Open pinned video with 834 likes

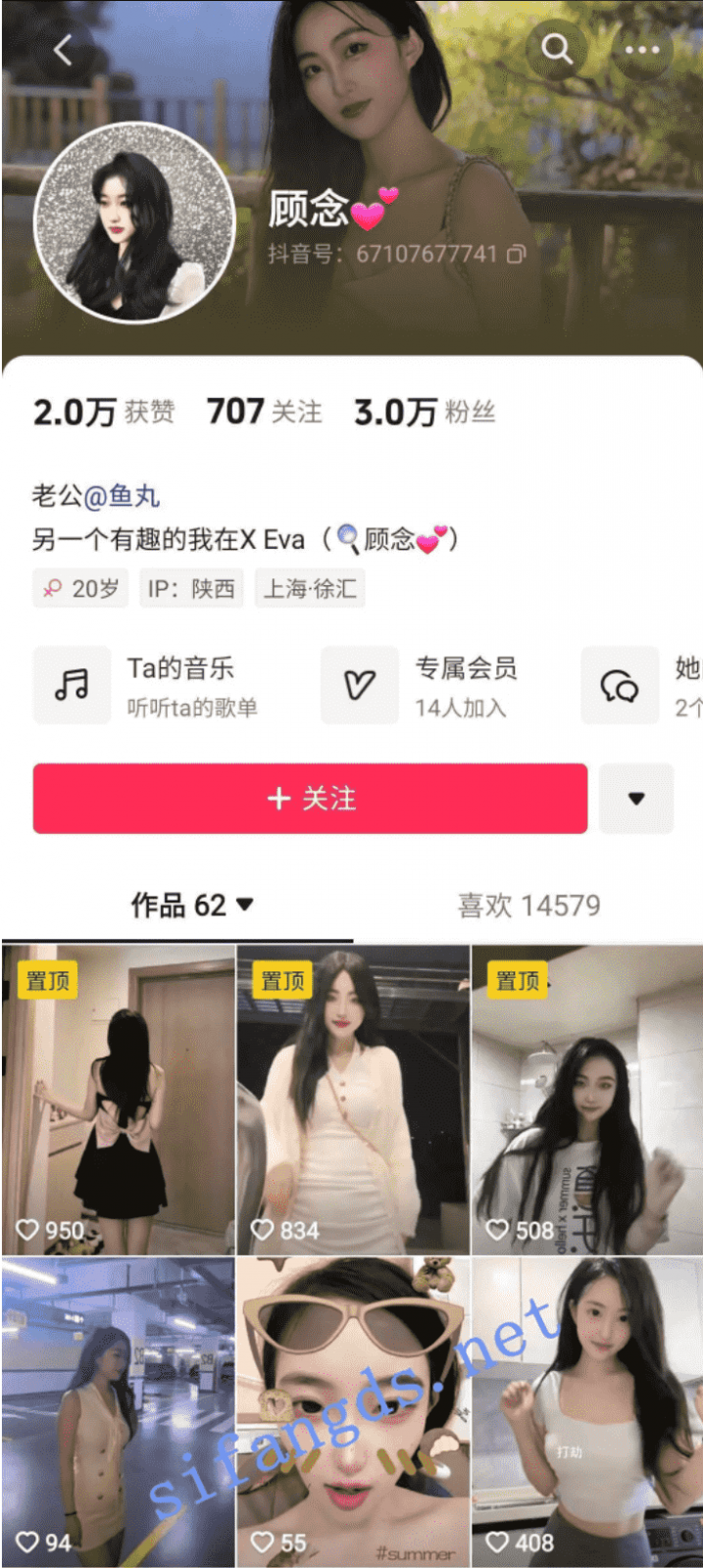click(353, 1100)
